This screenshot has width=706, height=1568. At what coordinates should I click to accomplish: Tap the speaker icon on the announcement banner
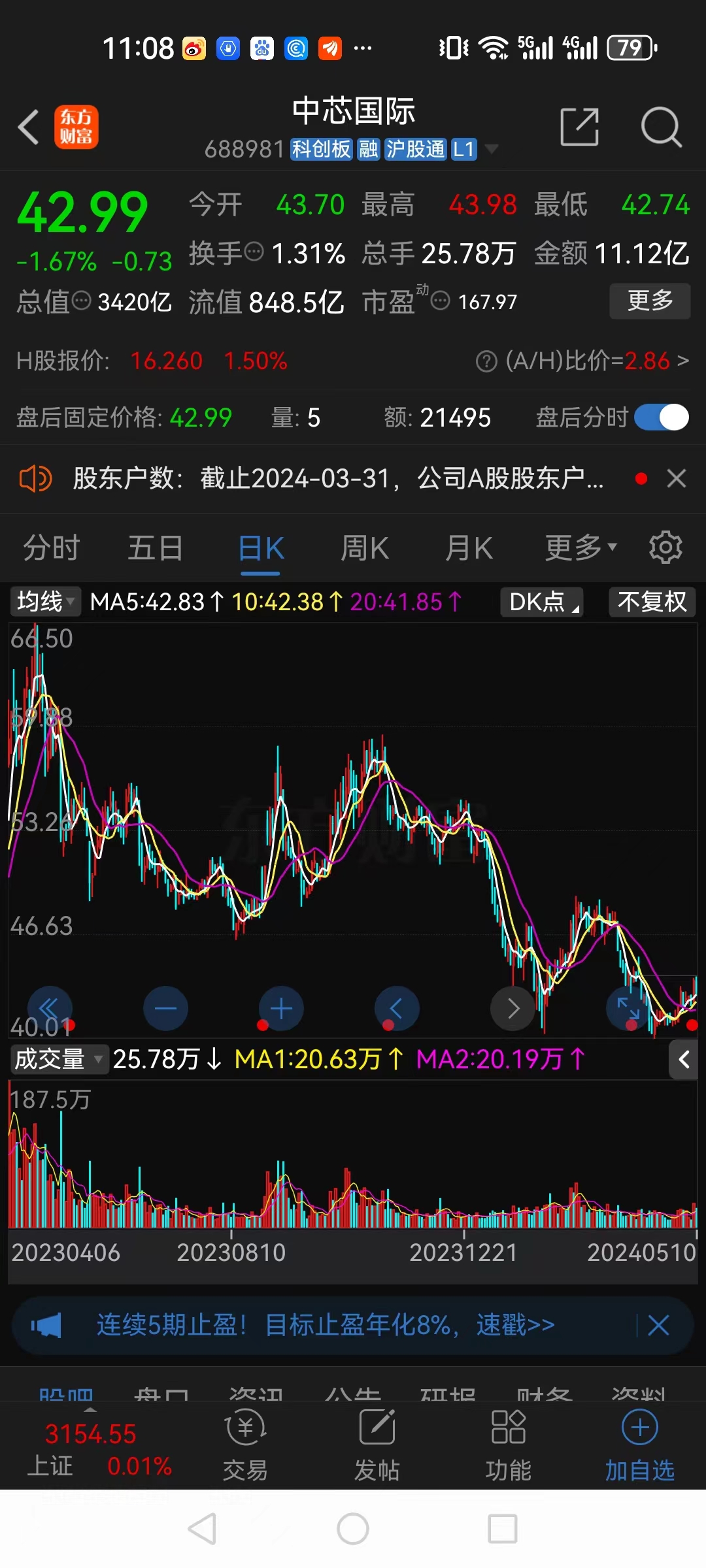[36, 478]
